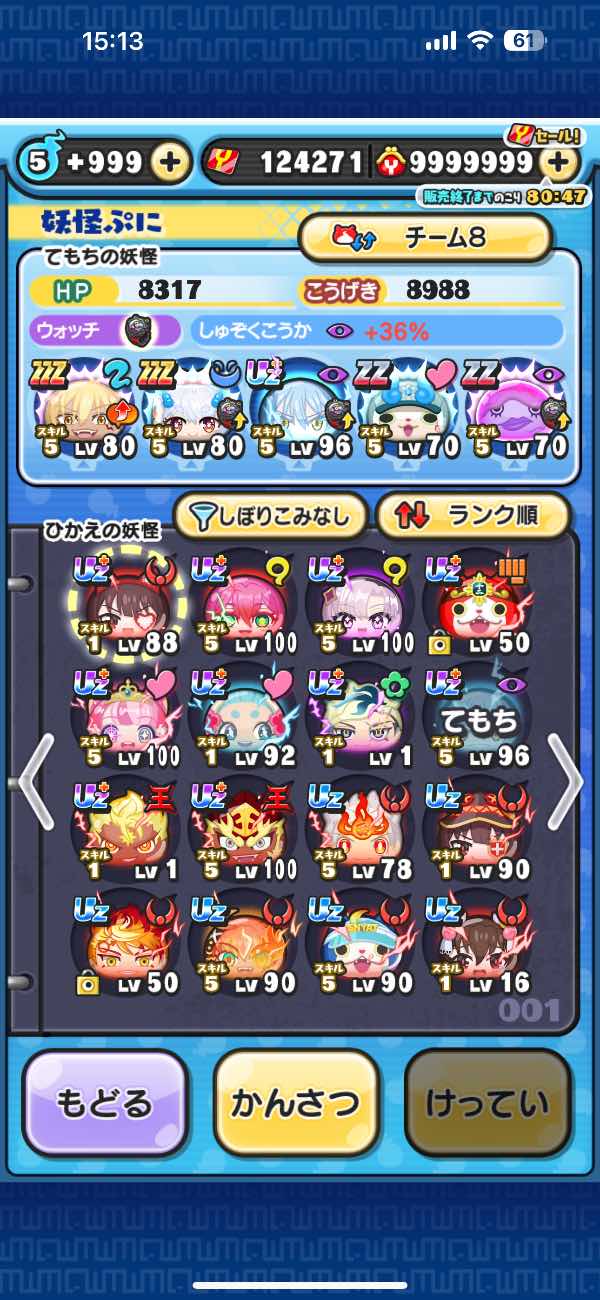600x1300 pixels.
Task: Add more Y-money with the plus button
Action: click(561, 161)
